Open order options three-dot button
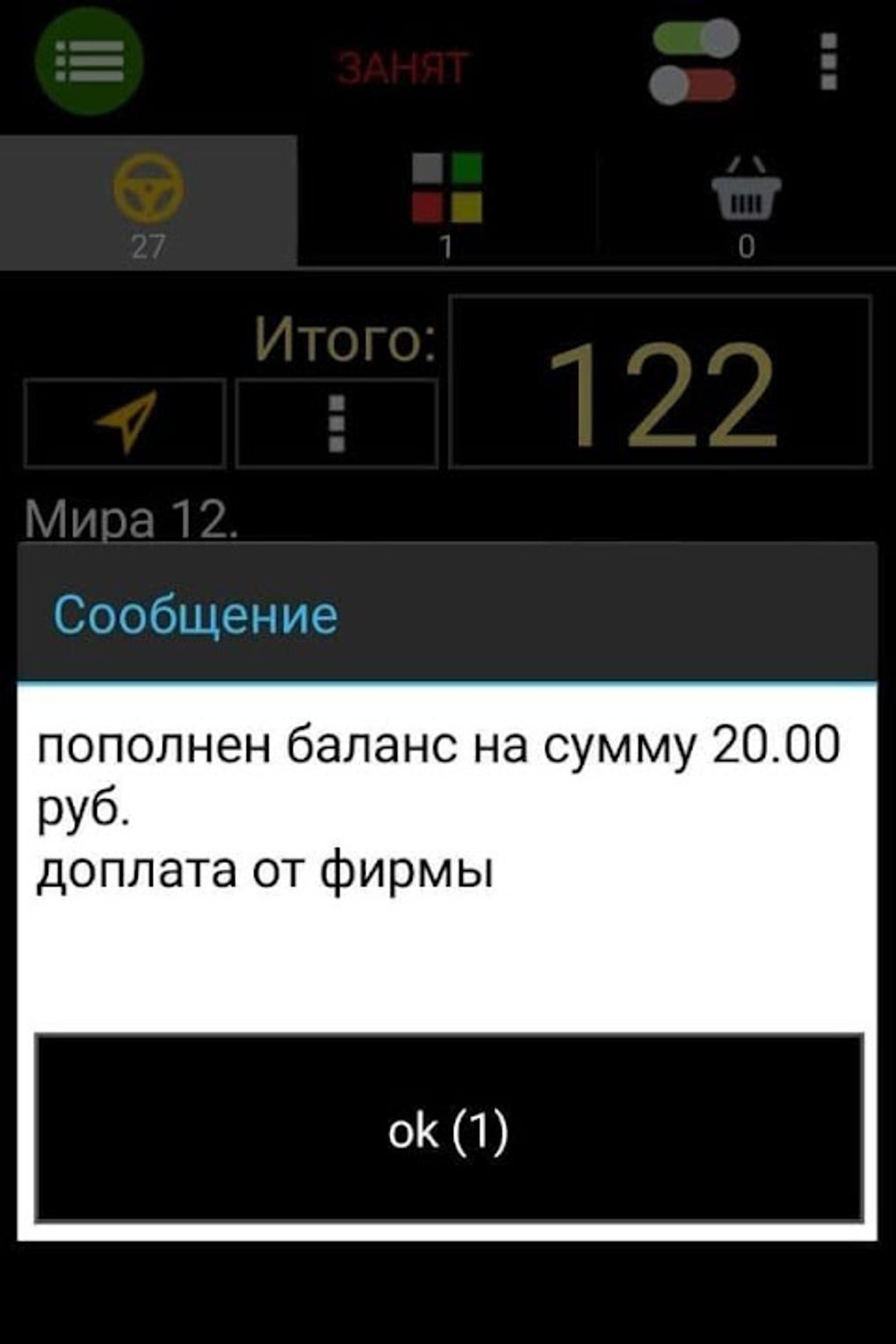Image resolution: width=896 pixels, height=1344 pixels. coord(336,423)
